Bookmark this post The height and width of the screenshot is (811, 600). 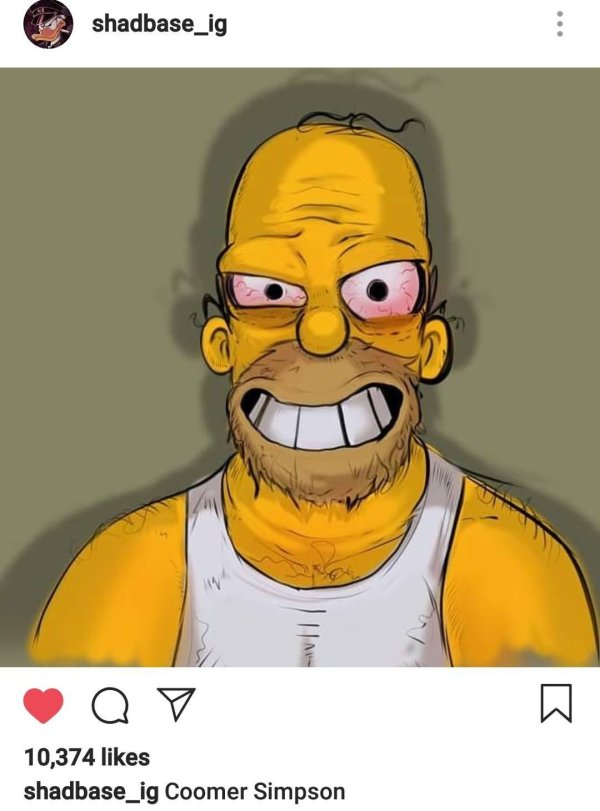556,706
